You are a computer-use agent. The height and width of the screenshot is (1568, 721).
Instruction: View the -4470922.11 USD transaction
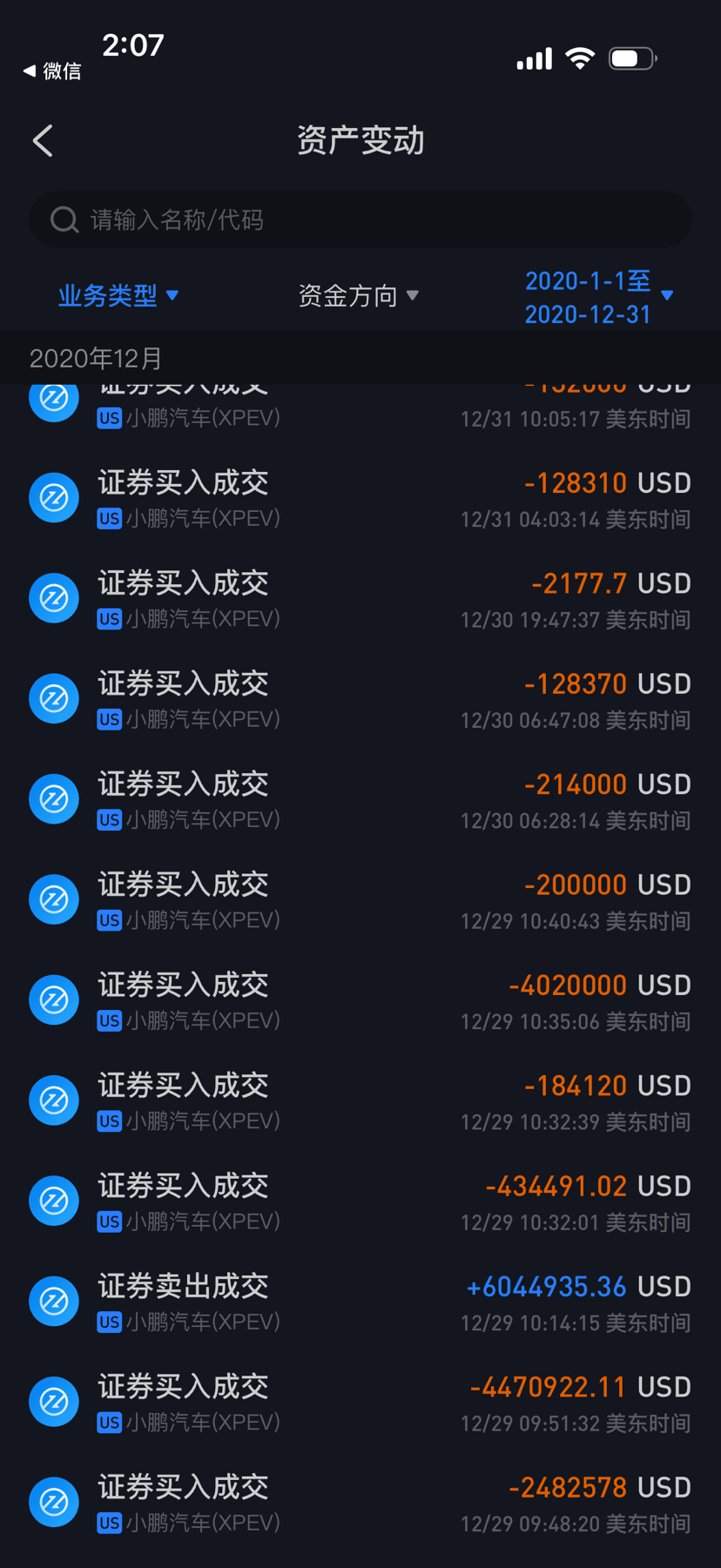[x=360, y=1403]
